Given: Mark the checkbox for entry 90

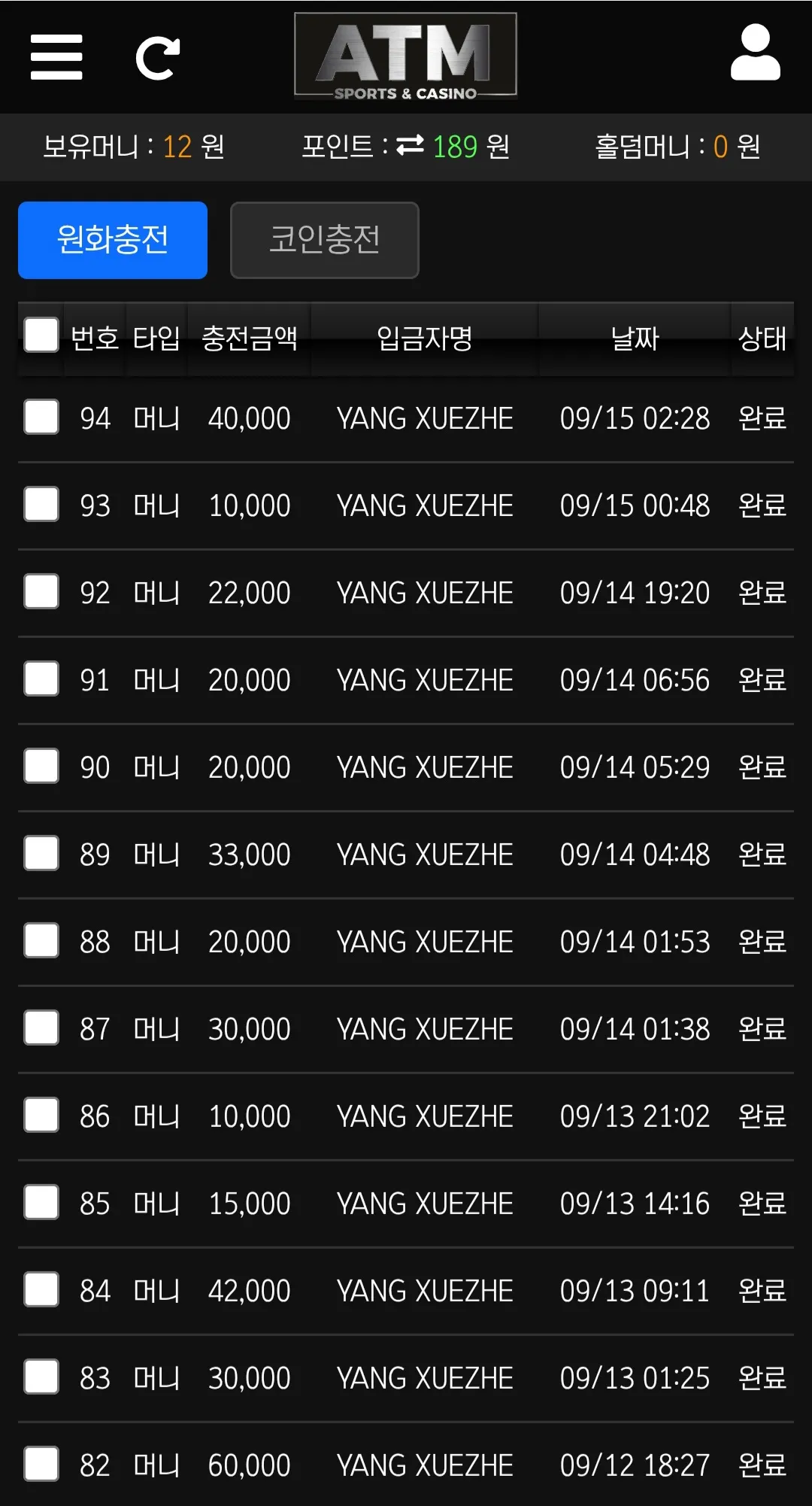Looking at the screenshot, I should click(x=41, y=766).
